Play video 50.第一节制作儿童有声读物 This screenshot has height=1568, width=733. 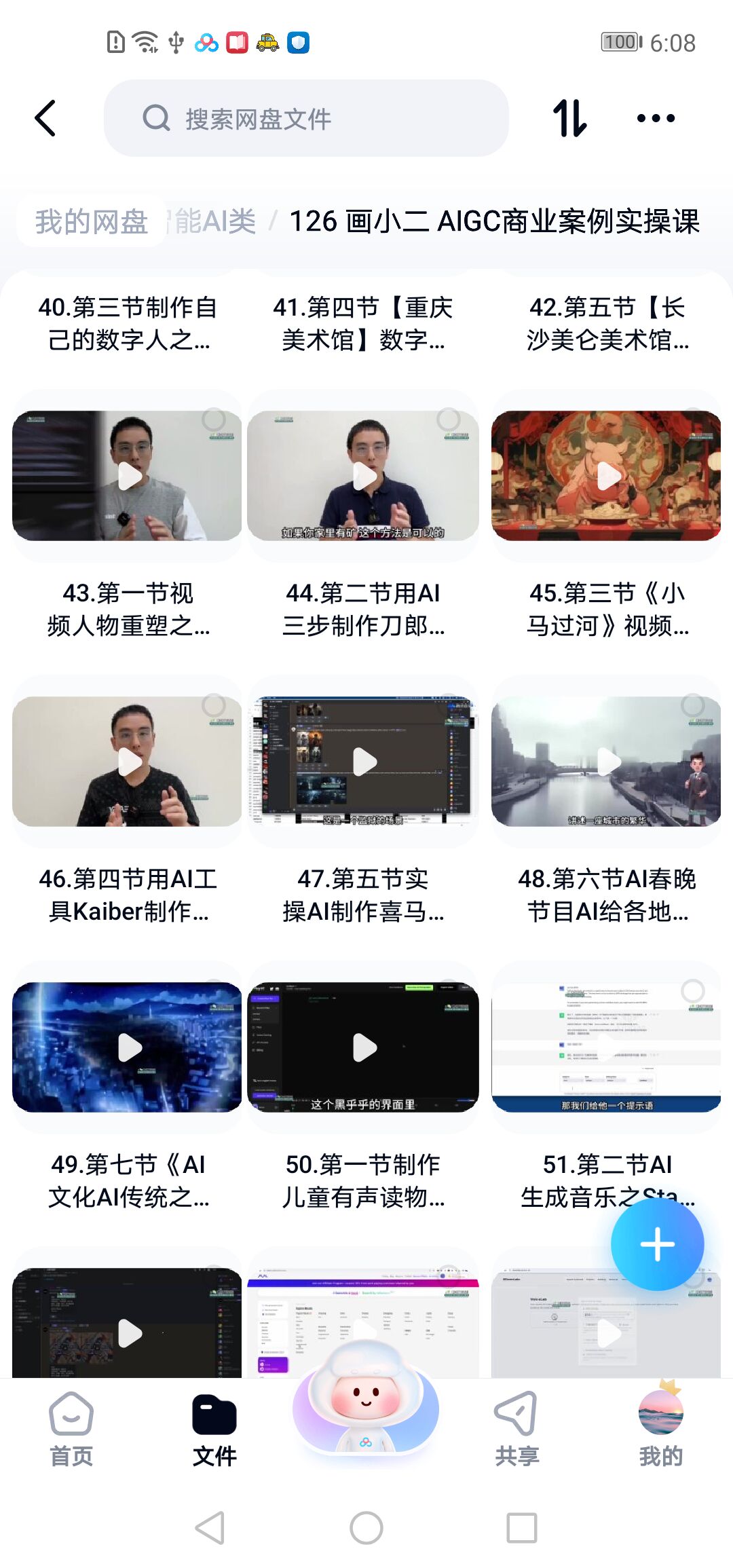pyautogui.click(x=364, y=1047)
